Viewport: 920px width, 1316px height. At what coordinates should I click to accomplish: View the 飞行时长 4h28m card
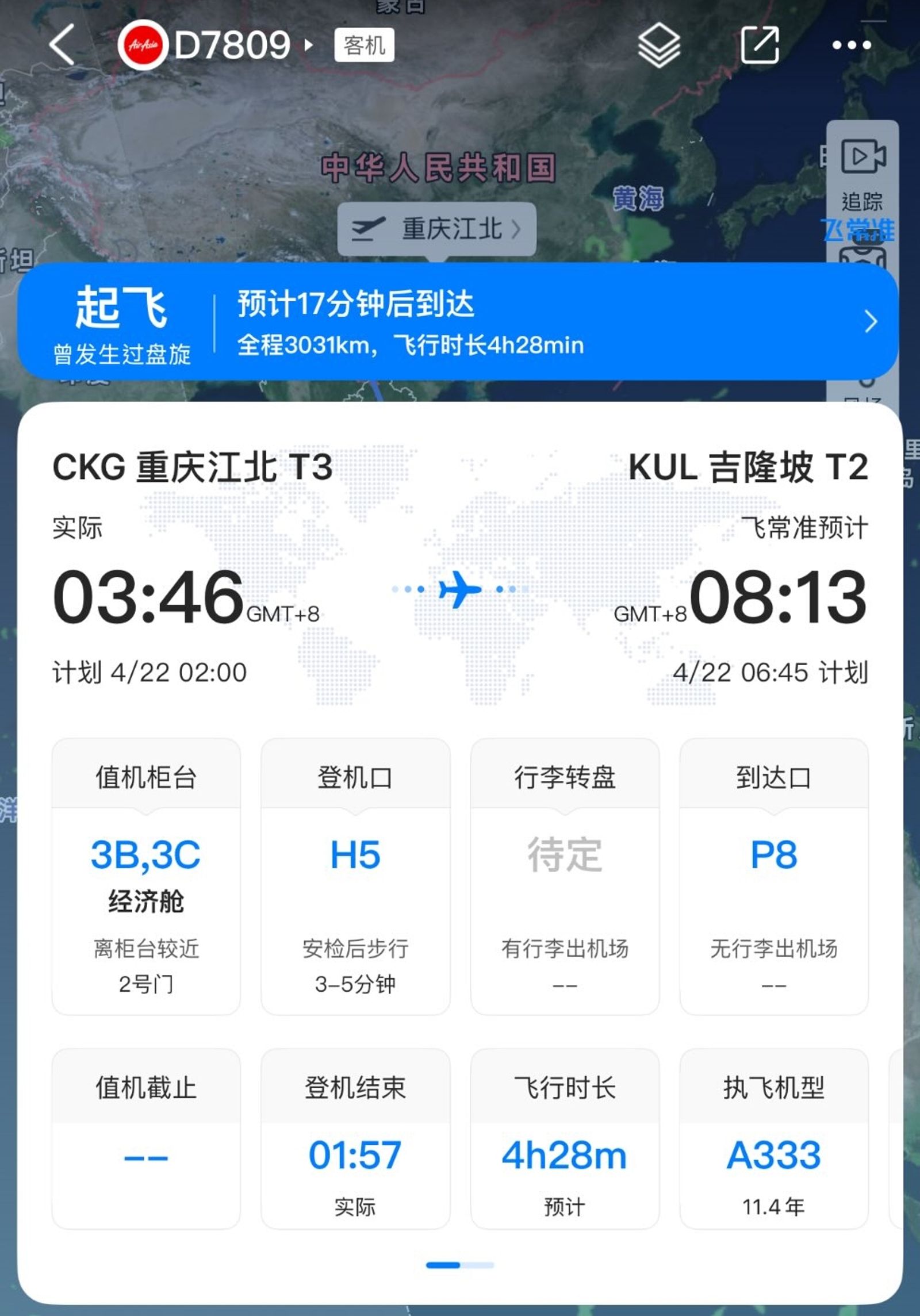(565, 1138)
